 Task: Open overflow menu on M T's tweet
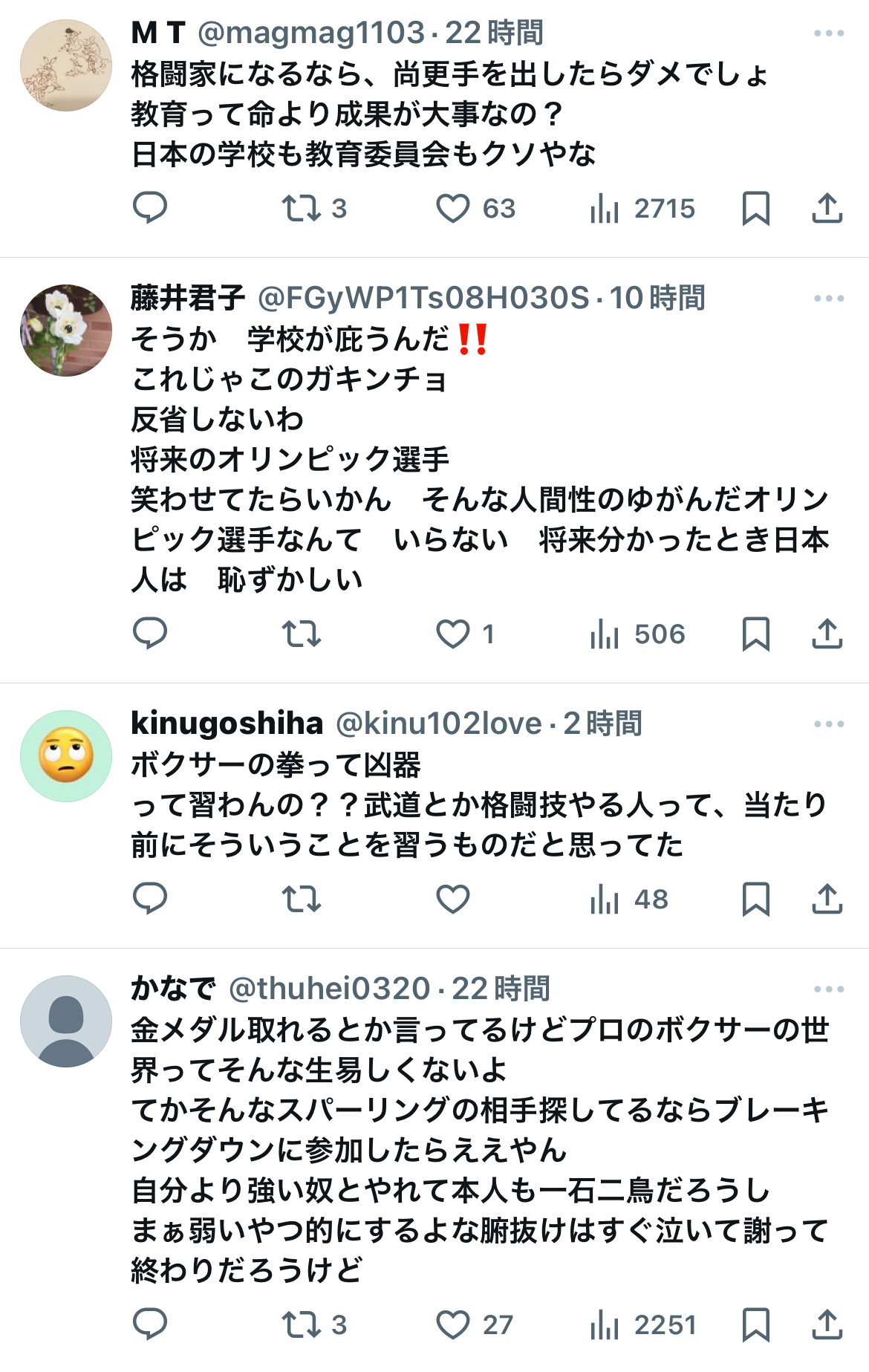click(828, 33)
